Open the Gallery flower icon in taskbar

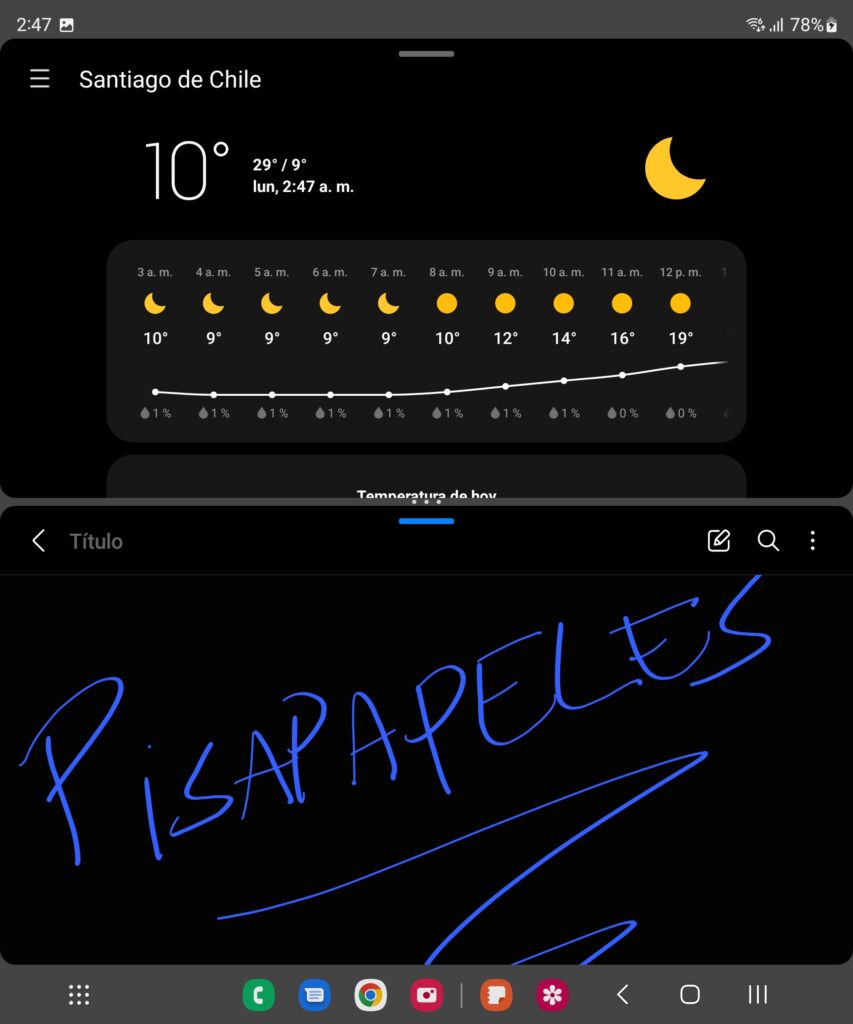point(552,994)
